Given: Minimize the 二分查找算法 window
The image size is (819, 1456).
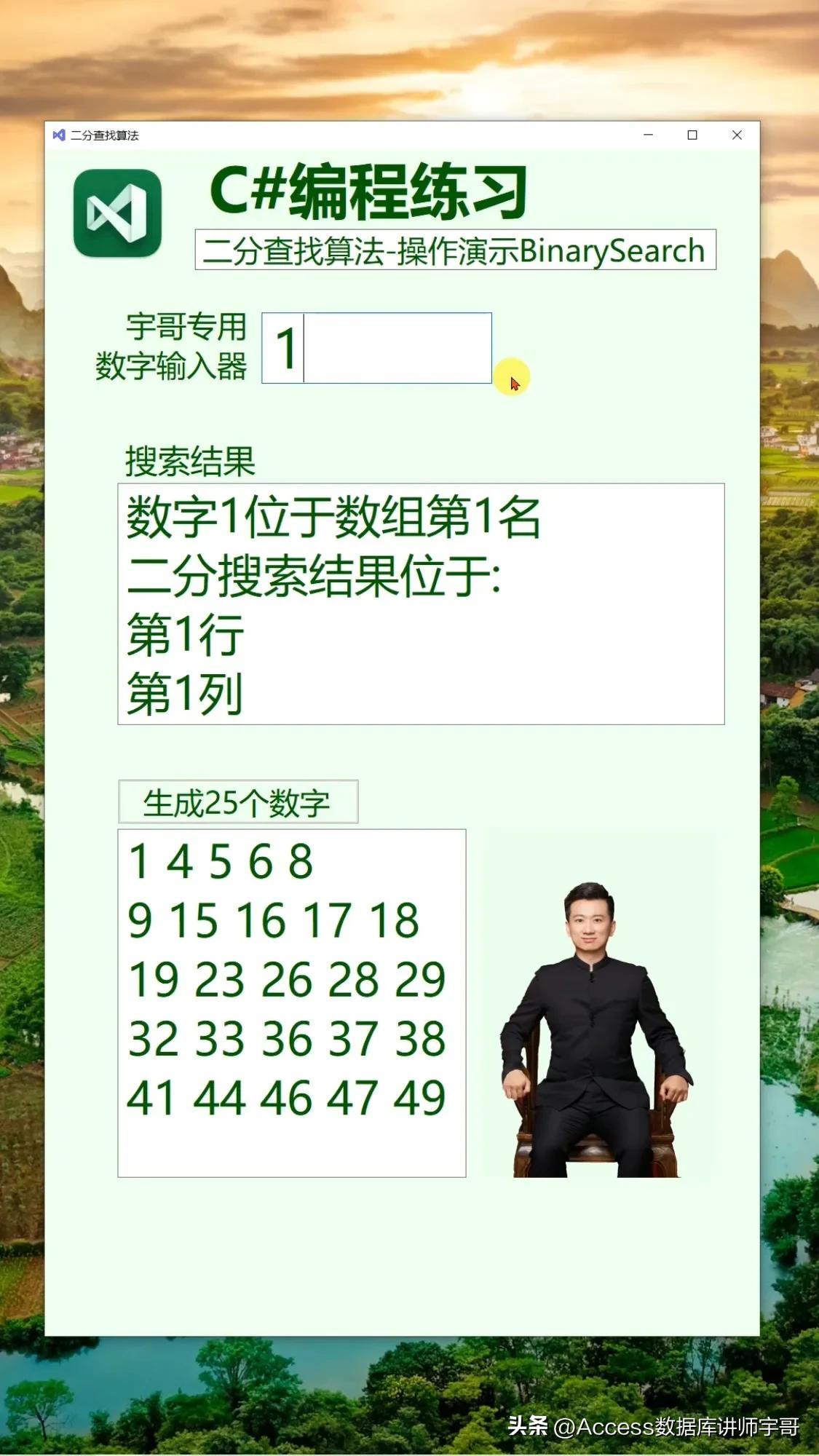Looking at the screenshot, I should (x=648, y=135).
